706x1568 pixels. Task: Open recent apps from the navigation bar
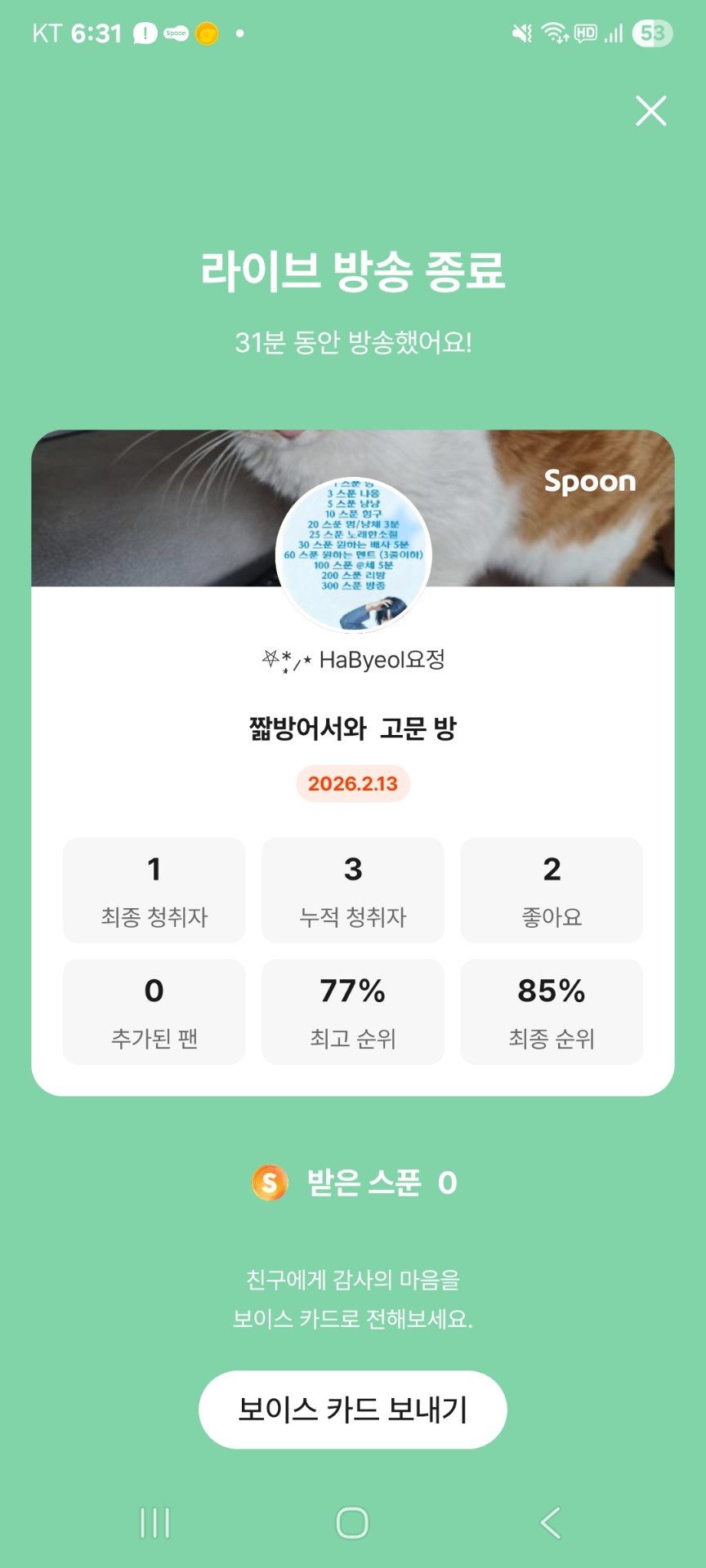[x=154, y=1523]
